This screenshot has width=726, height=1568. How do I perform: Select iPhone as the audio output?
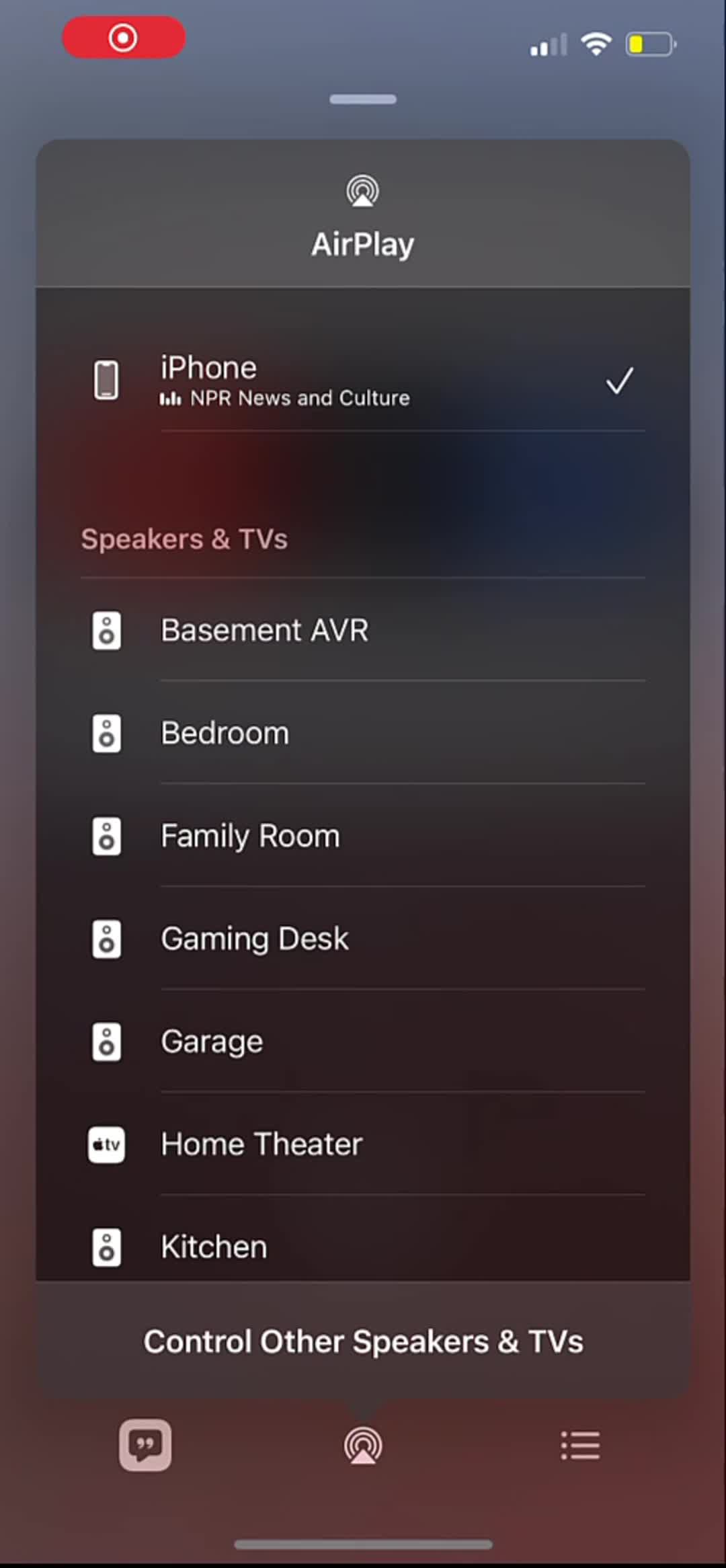(363, 381)
